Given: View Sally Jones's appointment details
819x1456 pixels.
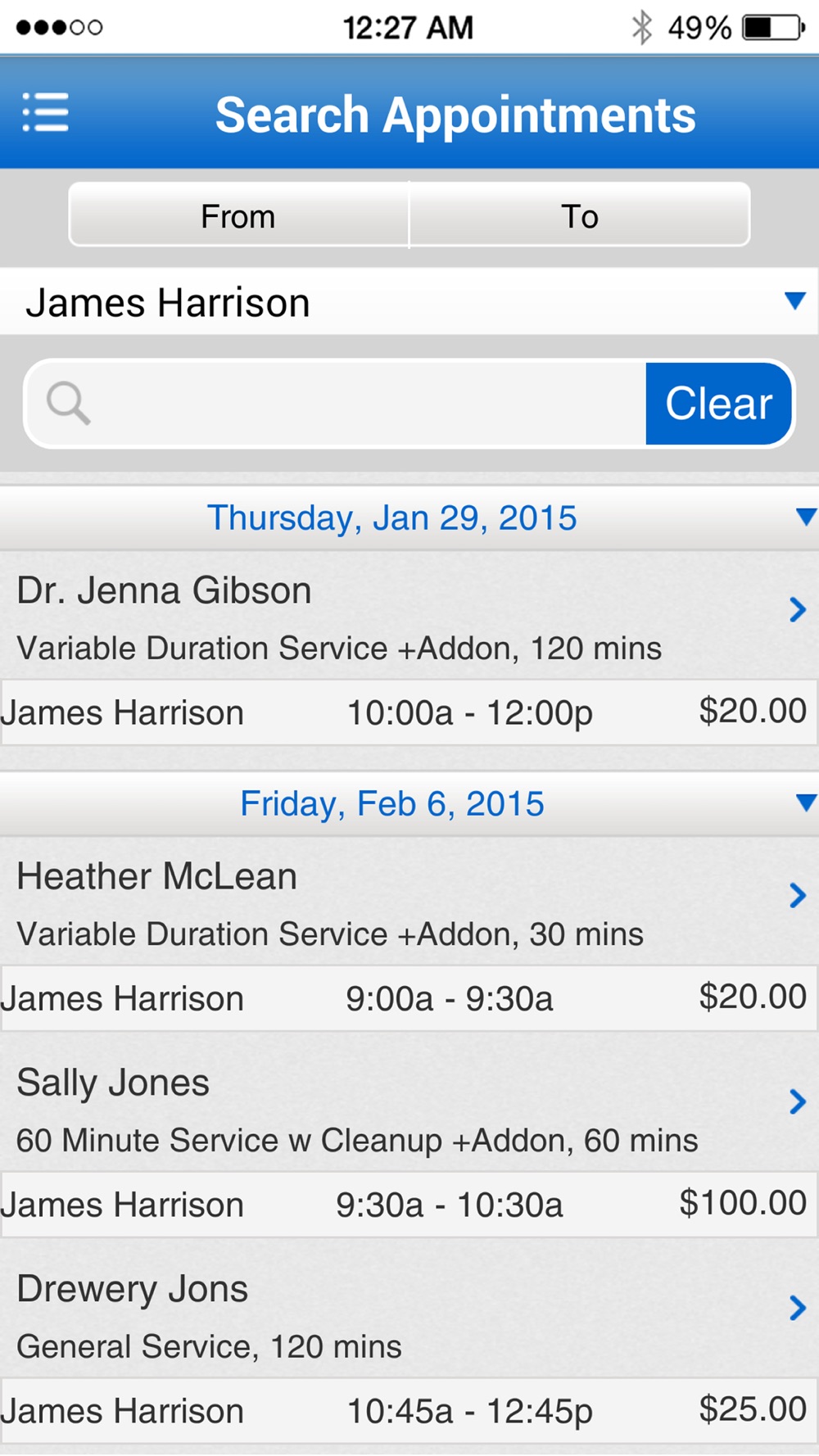Looking at the screenshot, I should point(409,1140).
